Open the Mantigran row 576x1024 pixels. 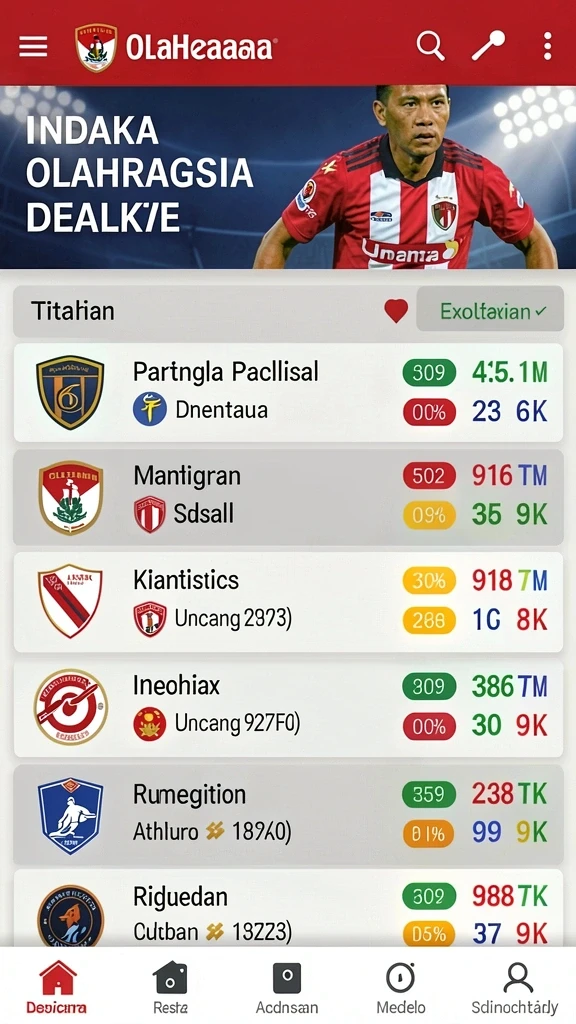288,497
